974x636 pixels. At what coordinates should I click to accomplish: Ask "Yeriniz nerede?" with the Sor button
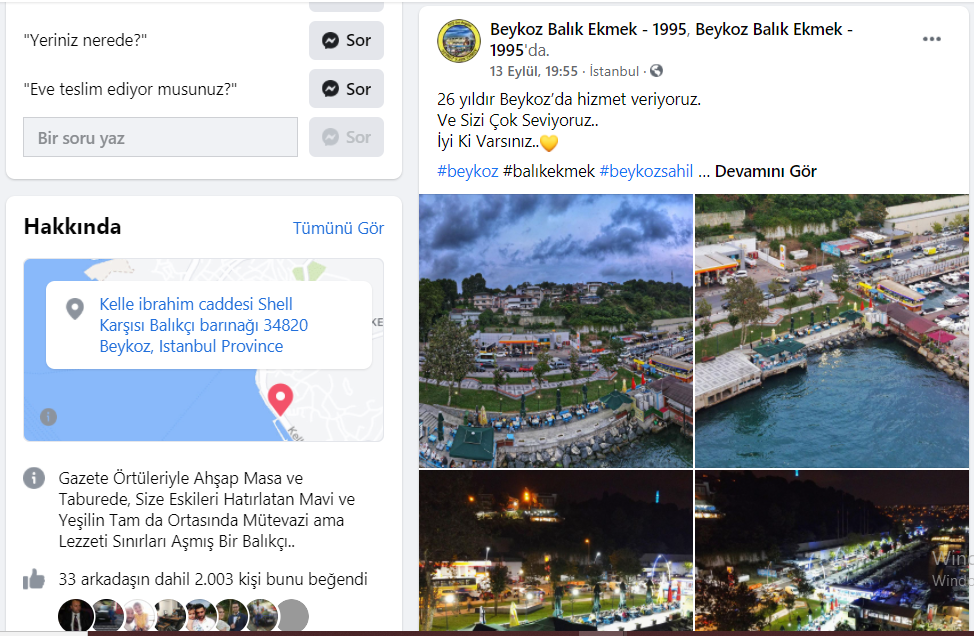point(346,40)
